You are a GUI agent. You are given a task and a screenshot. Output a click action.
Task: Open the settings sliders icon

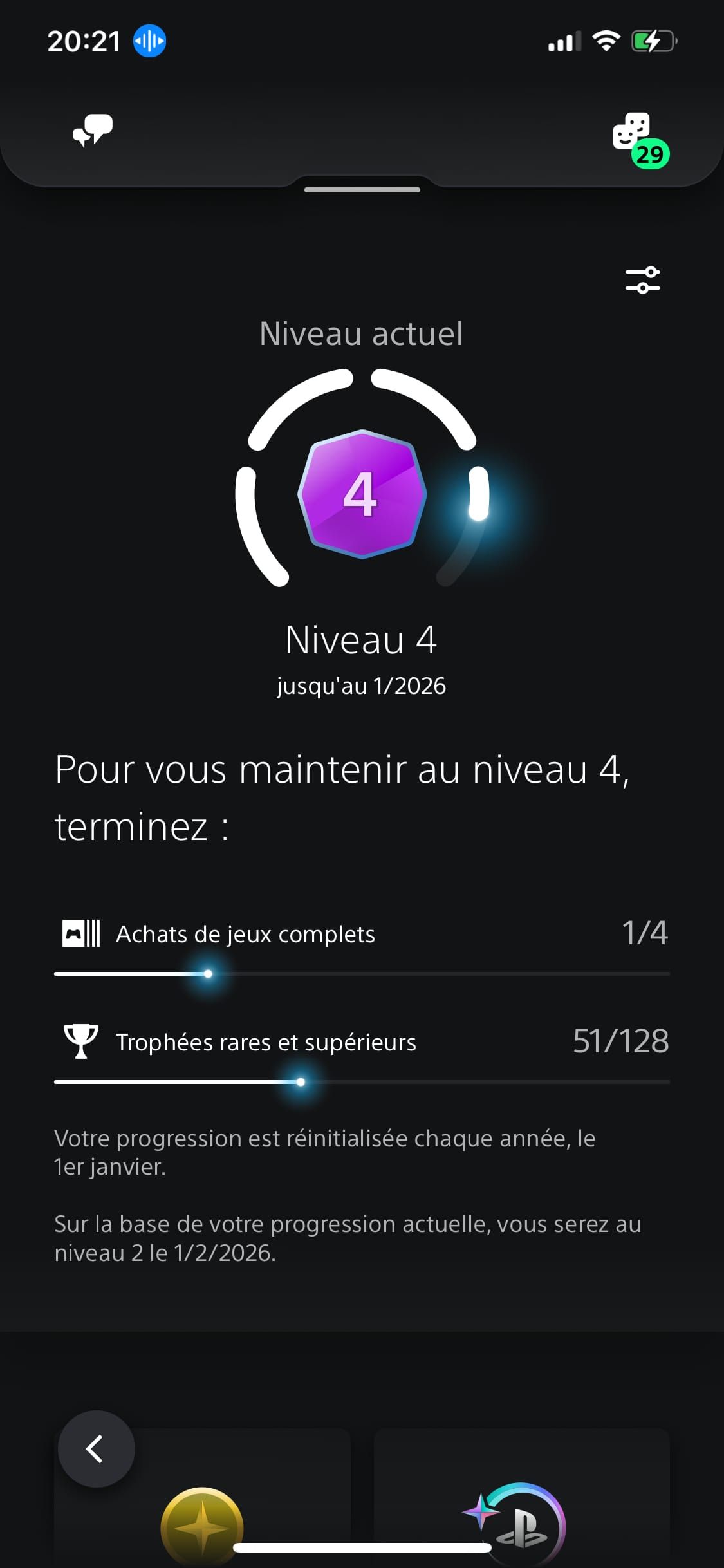coord(642,280)
